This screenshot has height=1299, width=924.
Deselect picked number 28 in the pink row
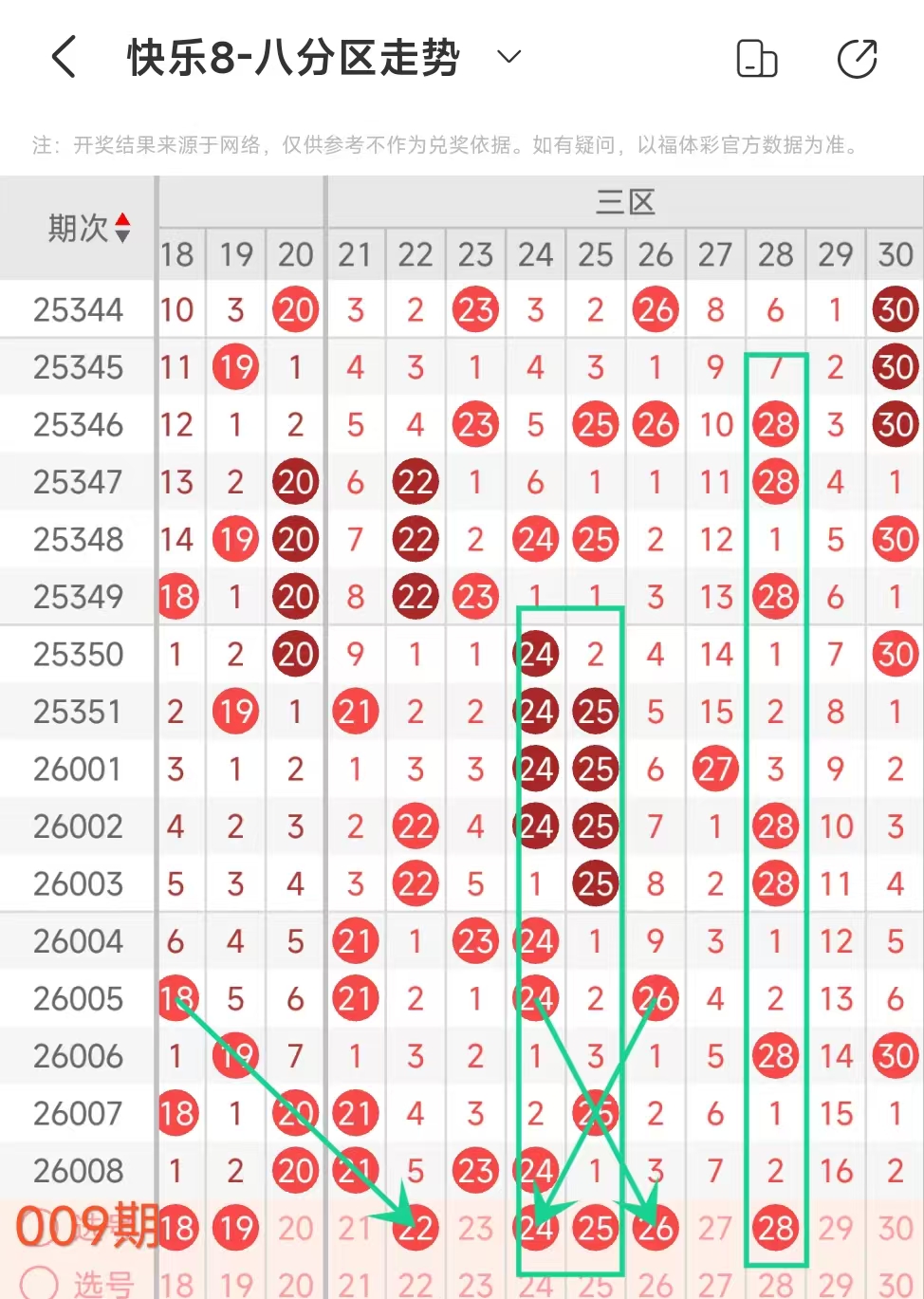(x=775, y=1228)
